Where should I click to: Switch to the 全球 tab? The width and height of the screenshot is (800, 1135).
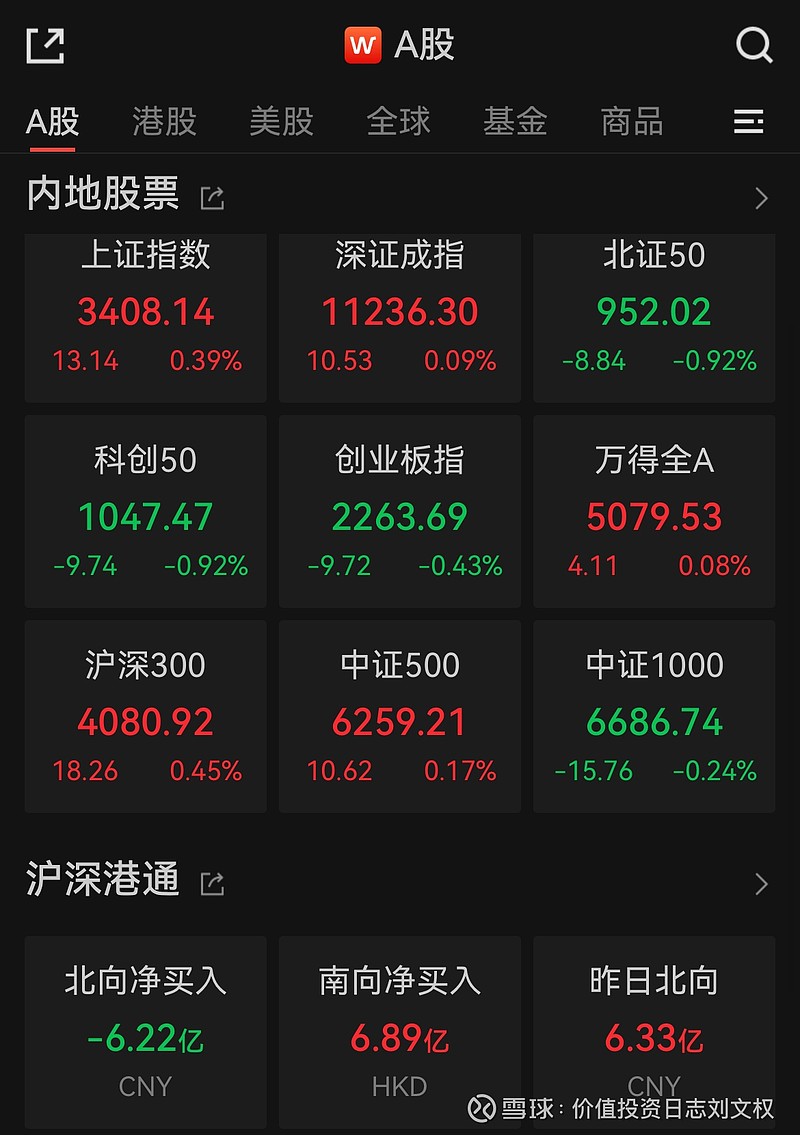click(398, 121)
